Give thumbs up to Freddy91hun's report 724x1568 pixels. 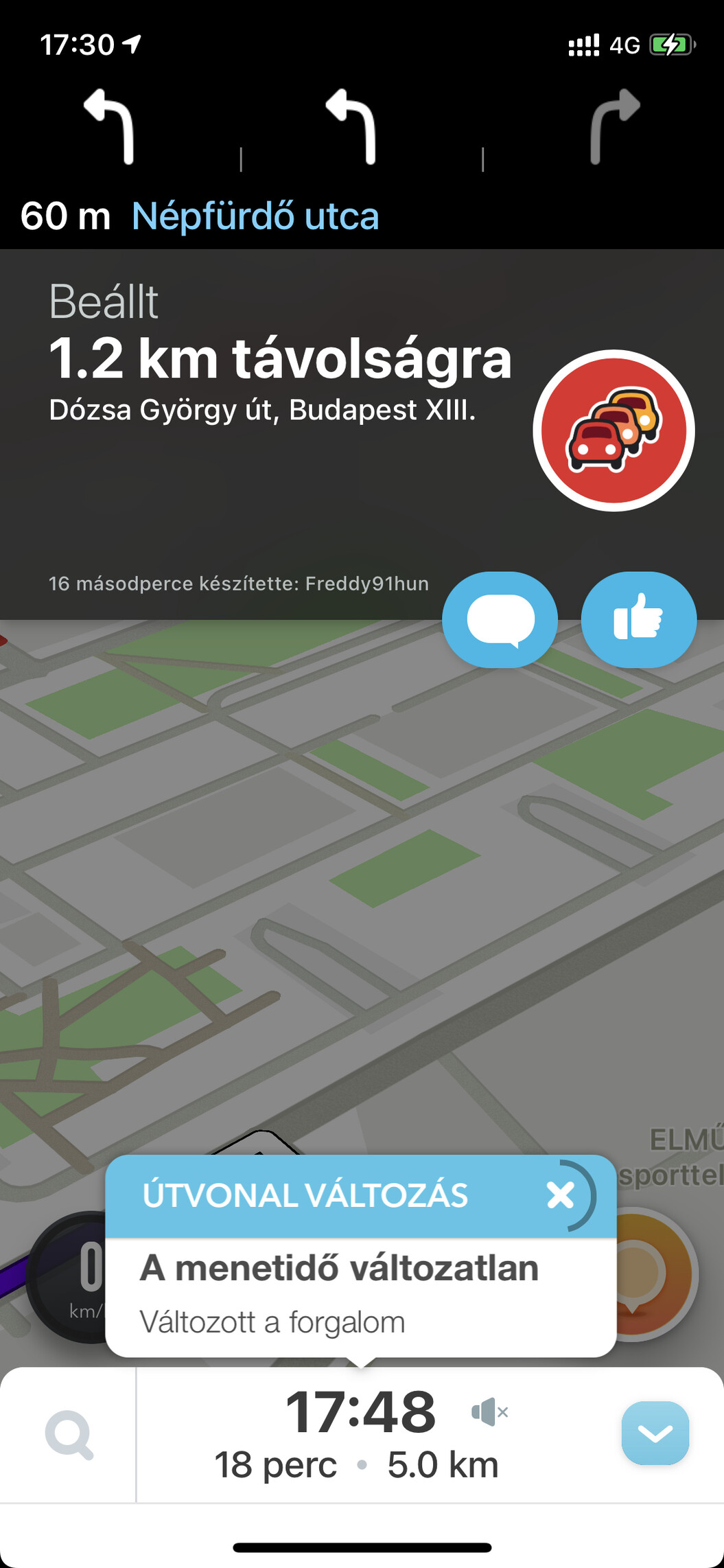tap(639, 619)
